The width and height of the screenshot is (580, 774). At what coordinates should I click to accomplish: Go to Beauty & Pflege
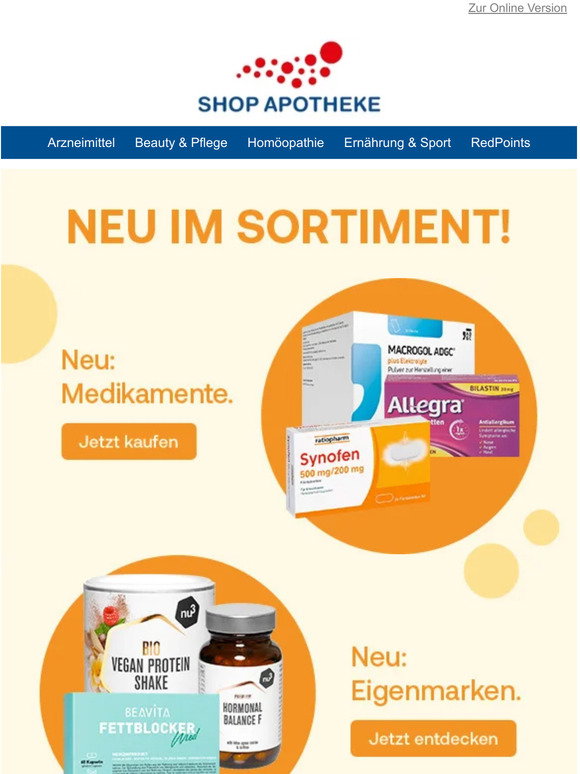[x=181, y=143]
